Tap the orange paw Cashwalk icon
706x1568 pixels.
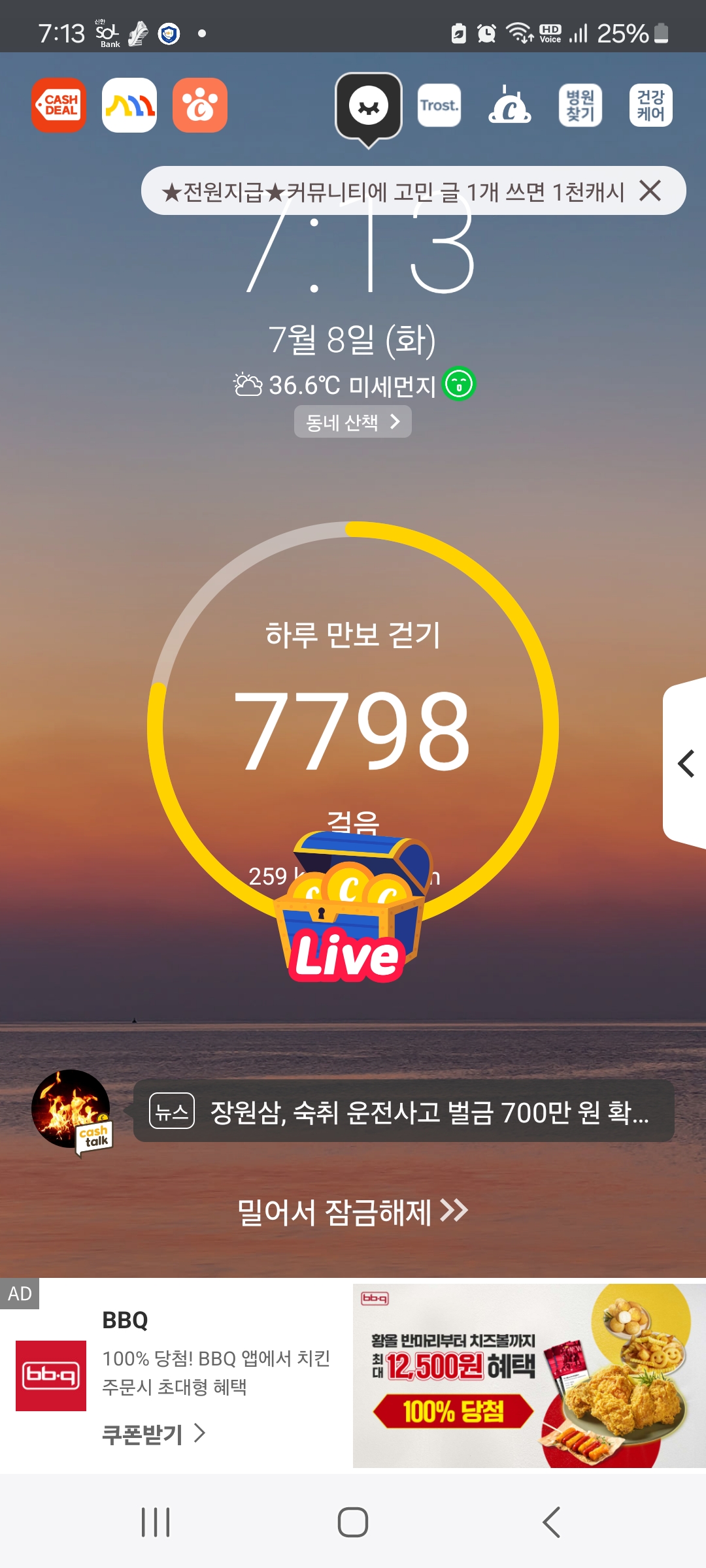[200, 105]
